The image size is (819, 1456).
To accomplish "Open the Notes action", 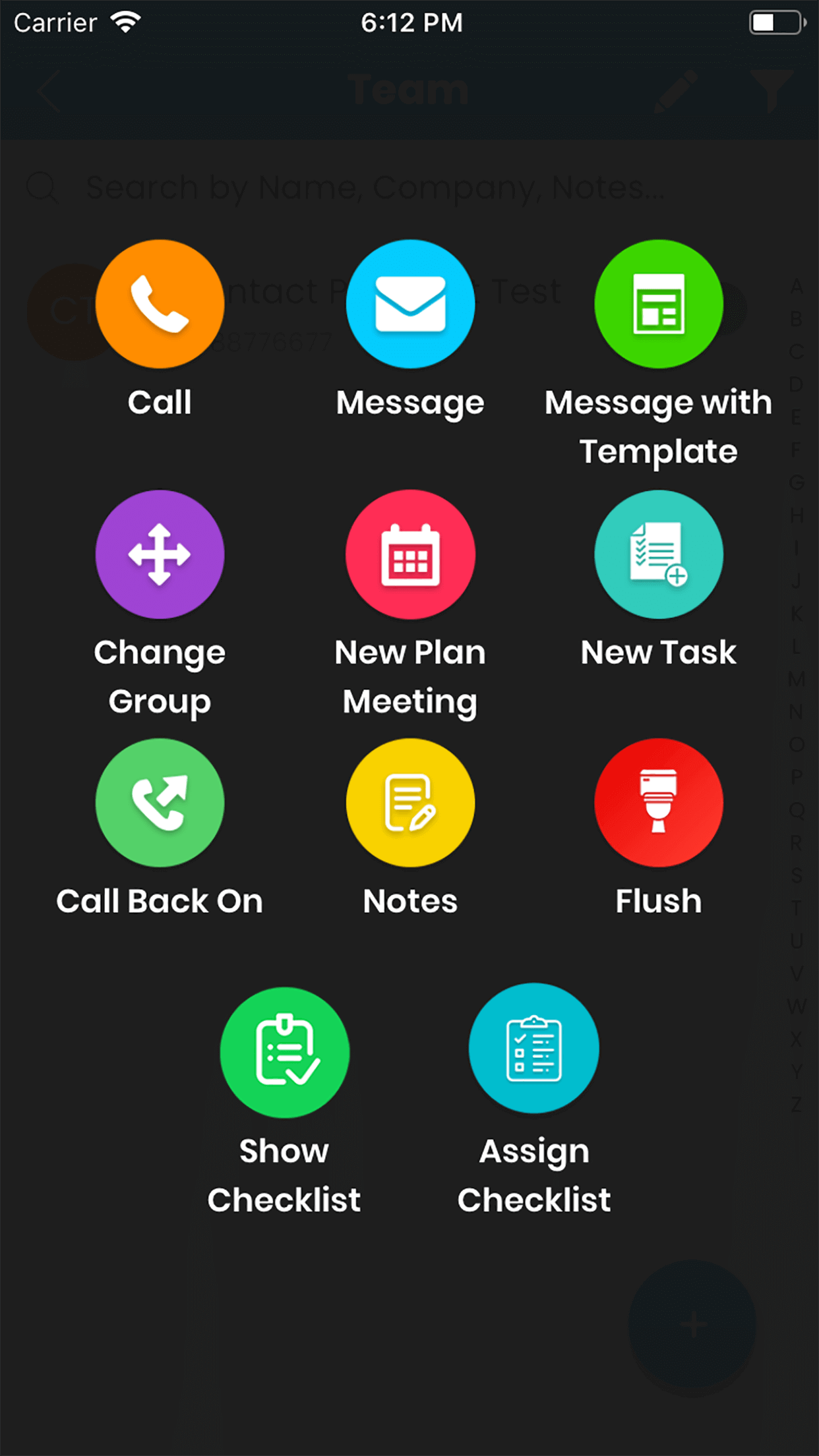I will [x=410, y=803].
